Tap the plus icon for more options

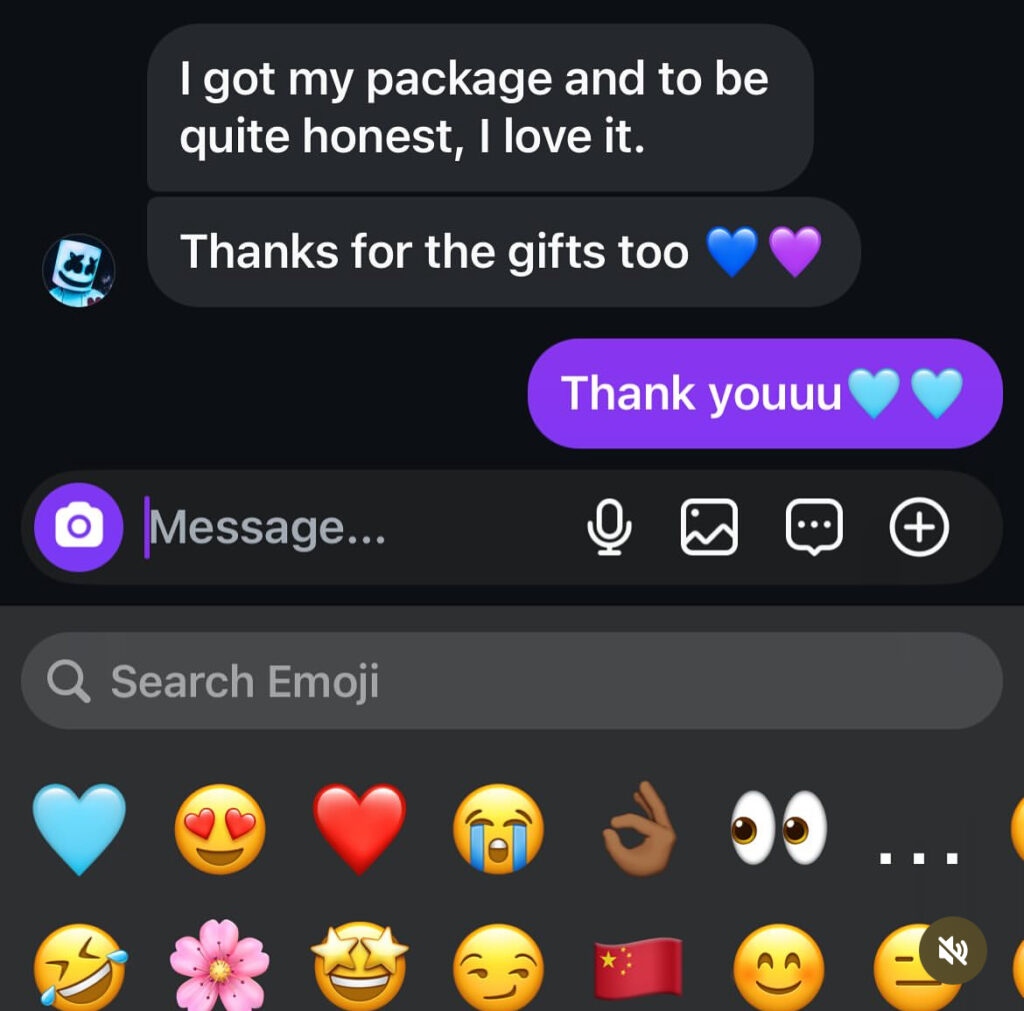coord(919,527)
